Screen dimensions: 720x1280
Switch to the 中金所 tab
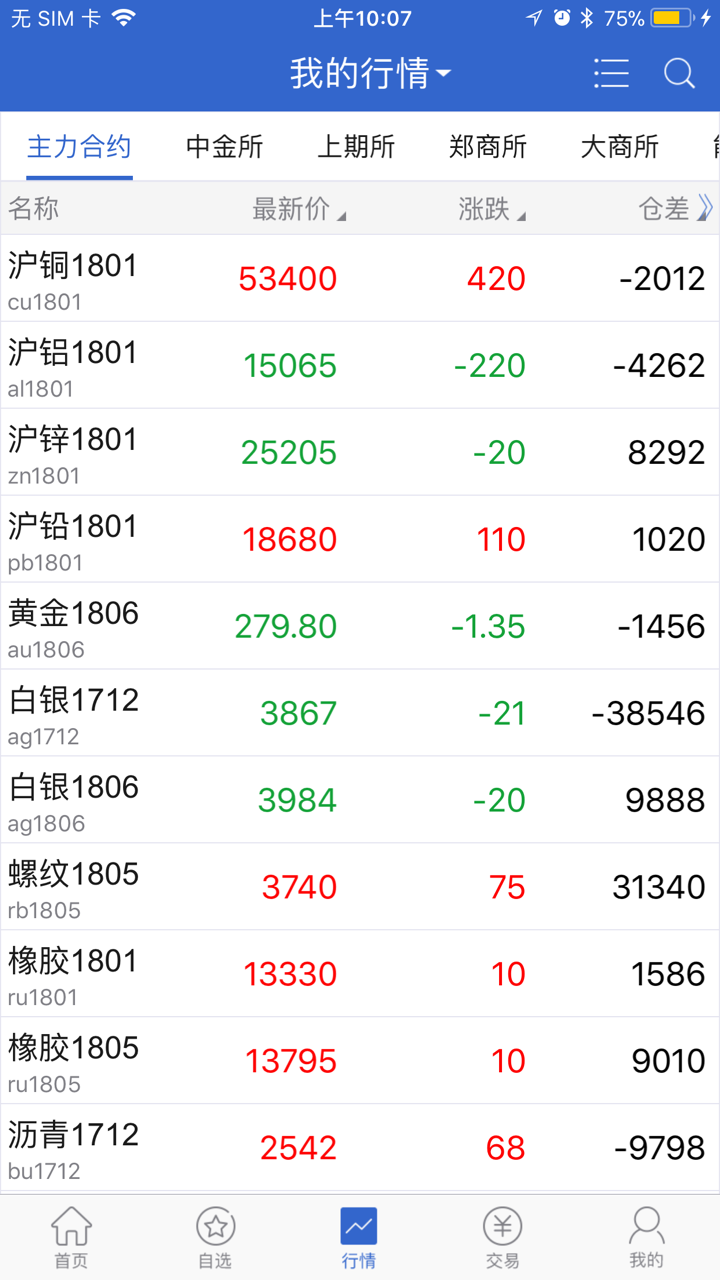225,147
